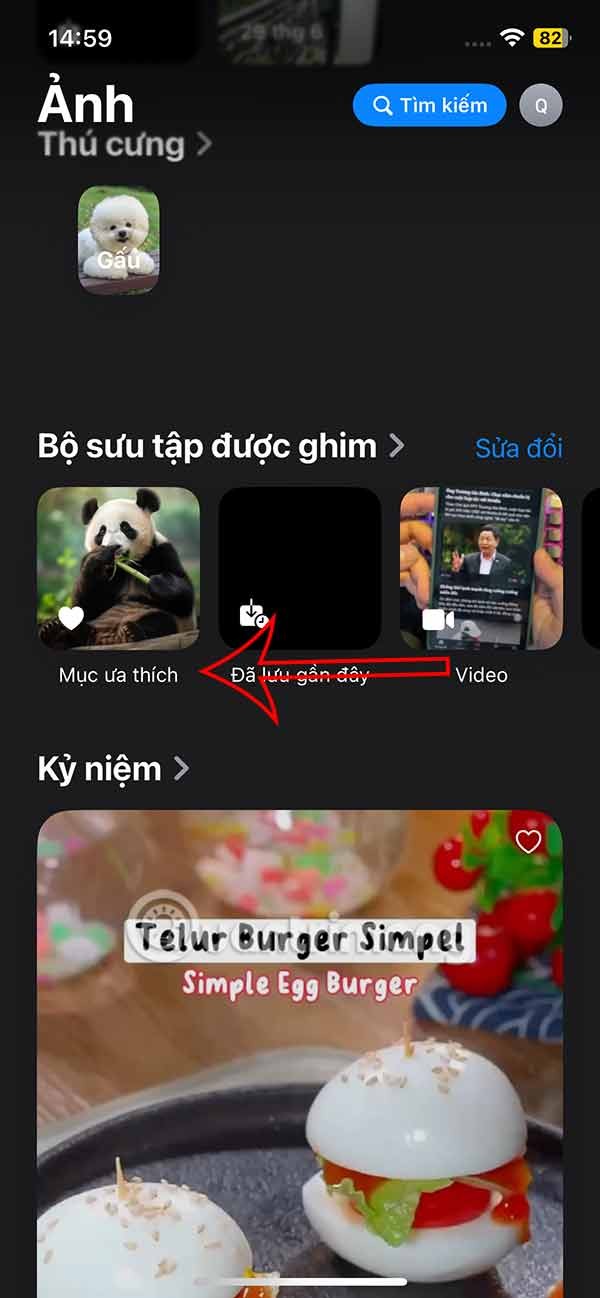Open the Mục ưa thích collection
Screen dimensions: 600x1298
(118, 568)
